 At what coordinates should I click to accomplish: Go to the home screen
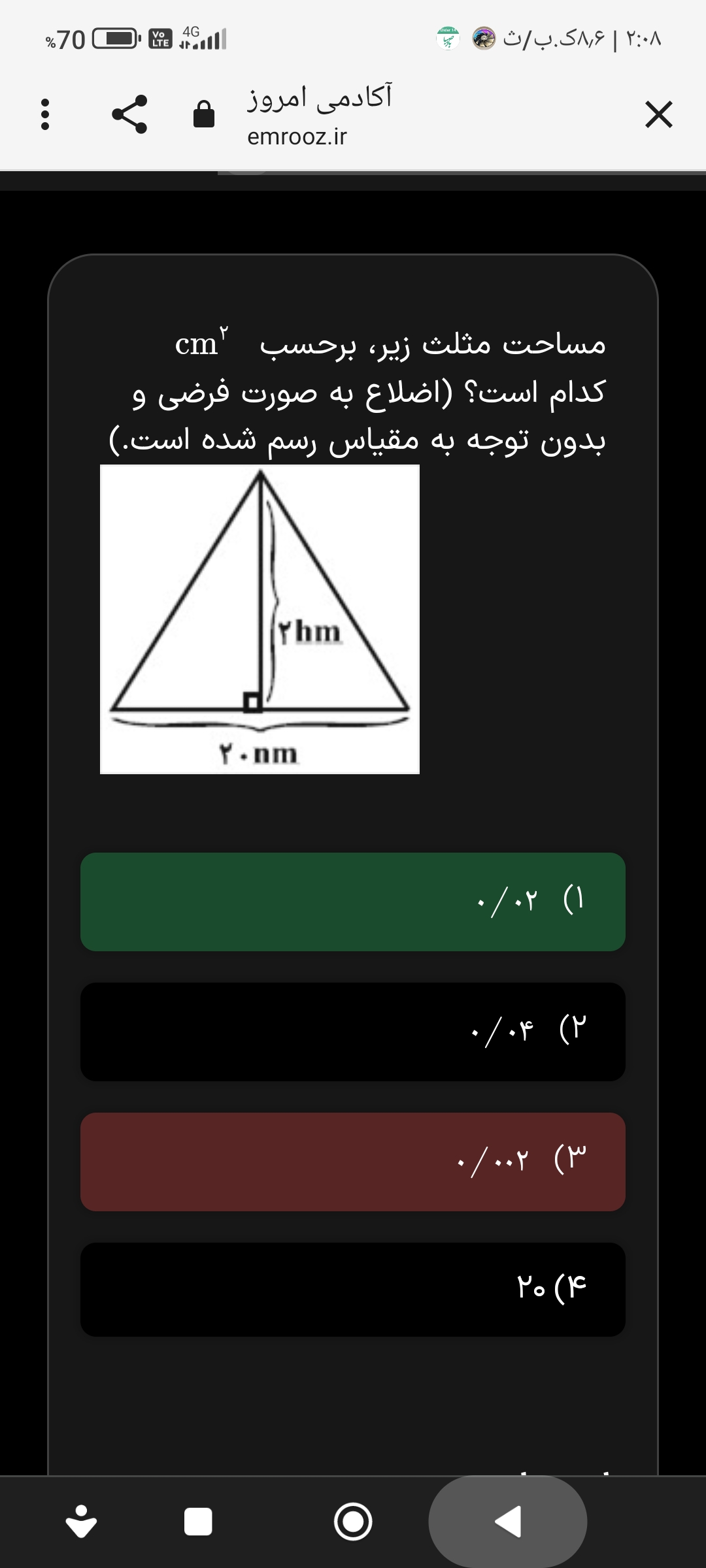point(353,1522)
